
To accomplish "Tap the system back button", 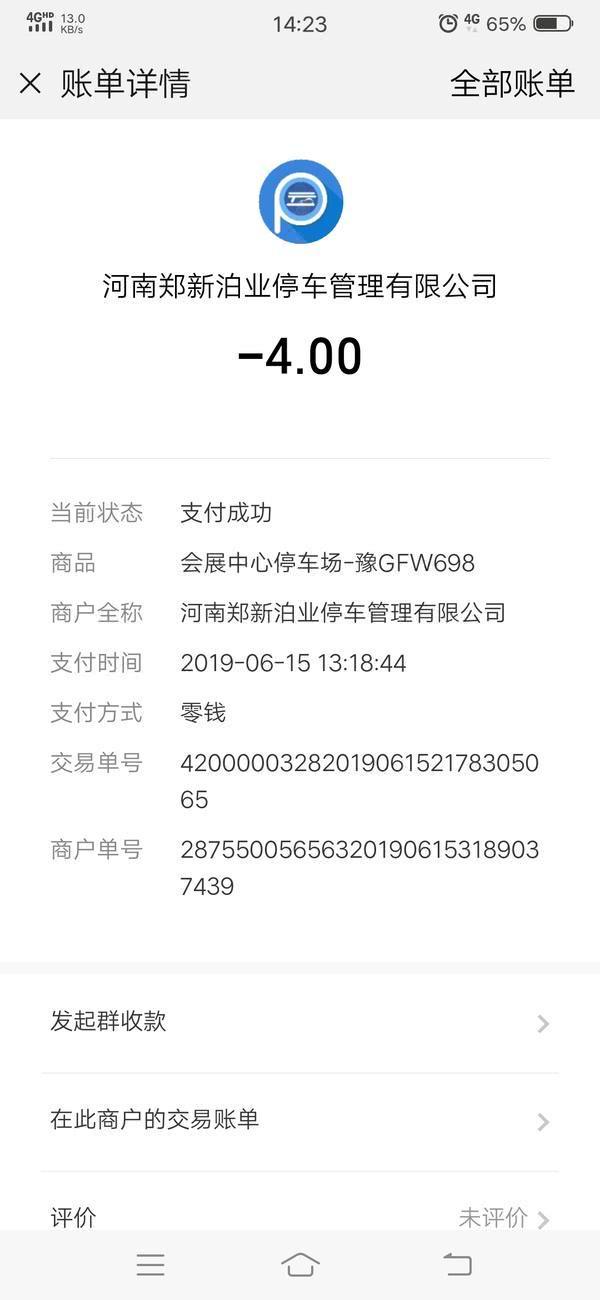I will (x=457, y=1265).
